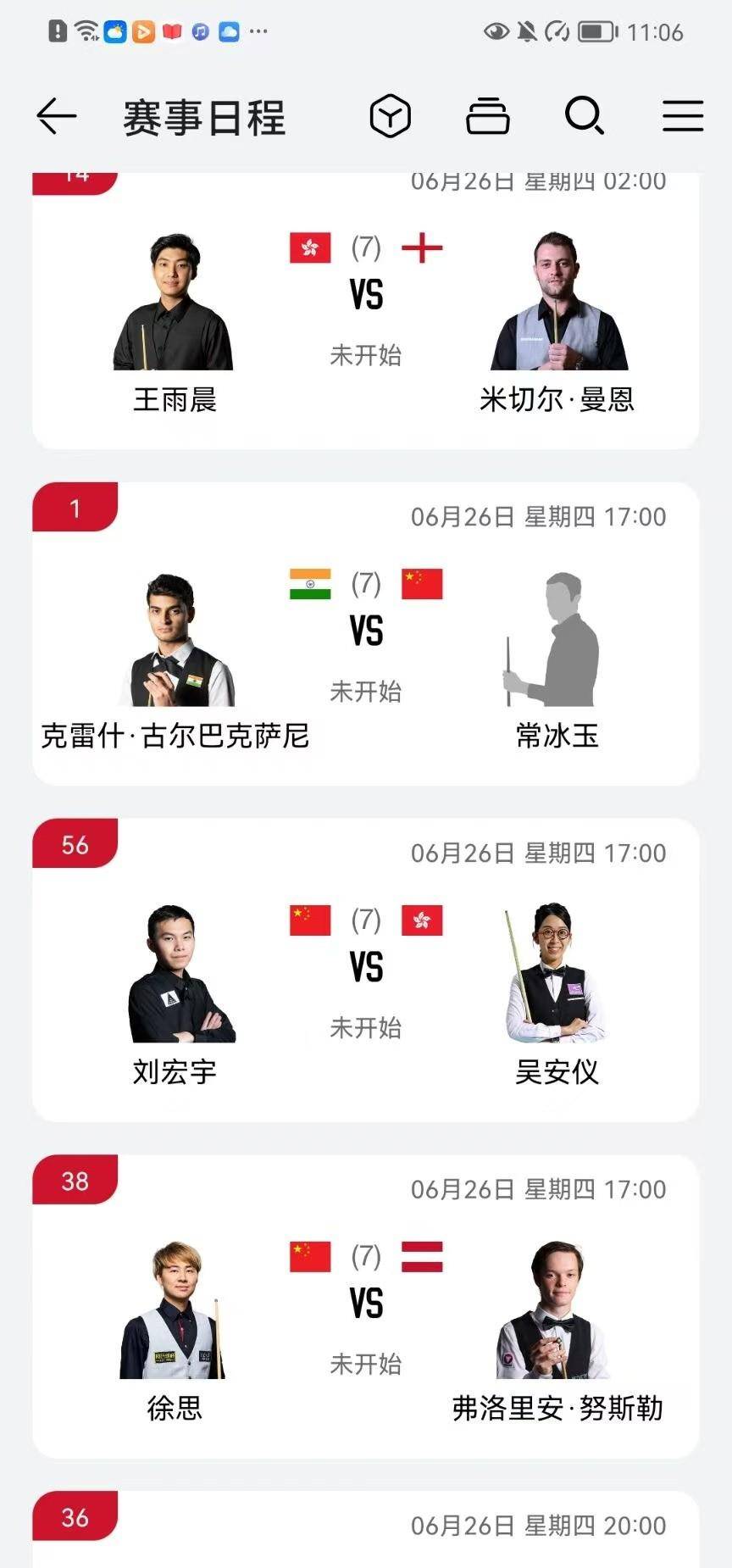Open match card numbered 36

[x=366, y=1528]
